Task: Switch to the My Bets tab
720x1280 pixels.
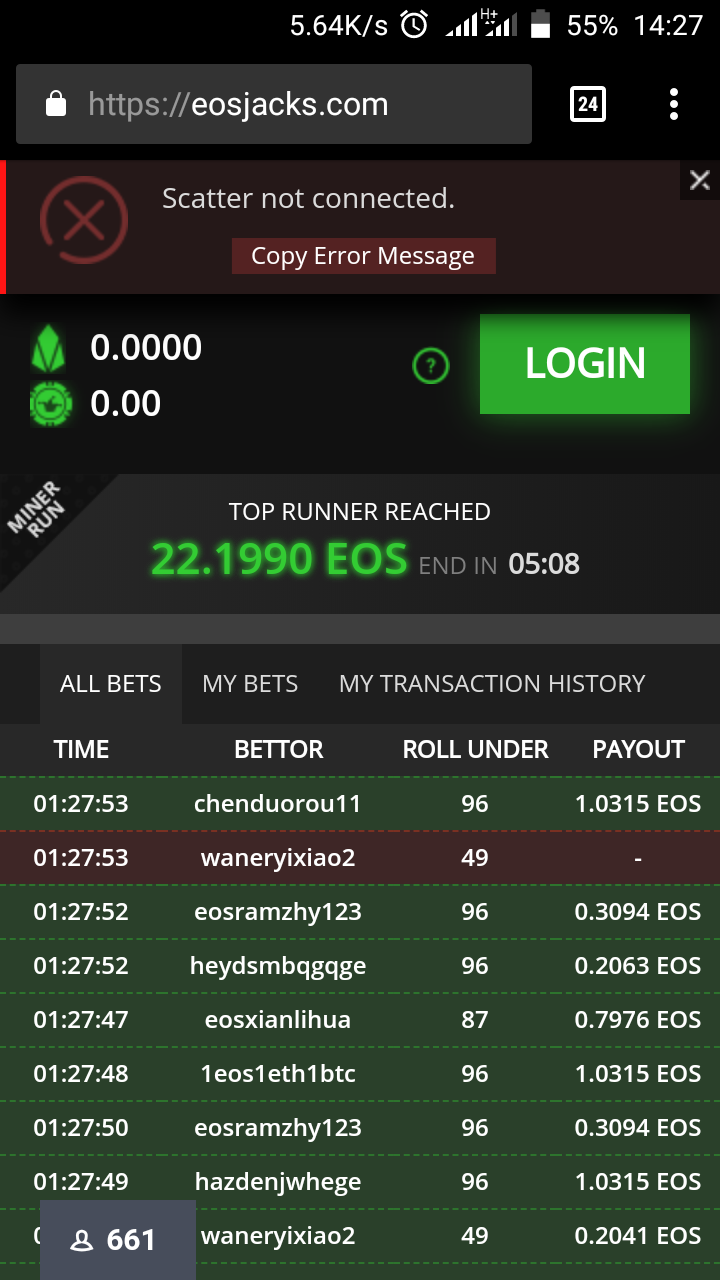Action: (250, 684)
